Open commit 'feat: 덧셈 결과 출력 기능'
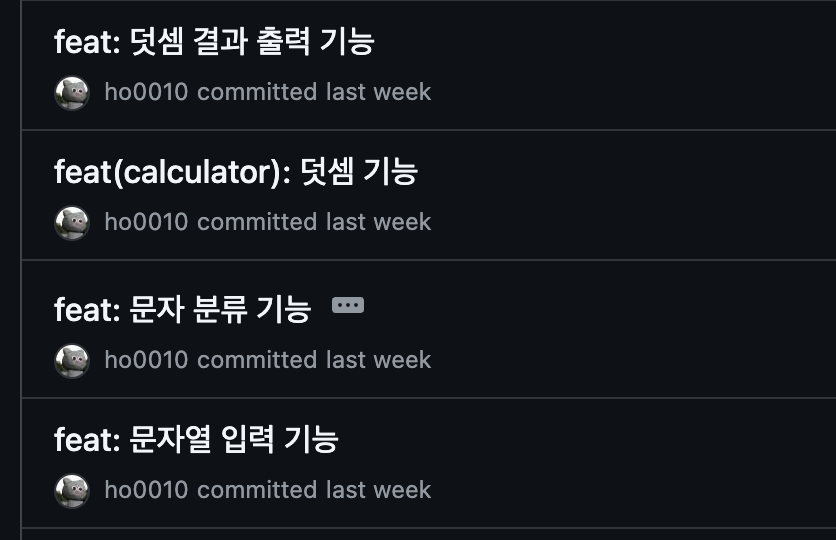 pyautogui.click(x=214, y=42)
